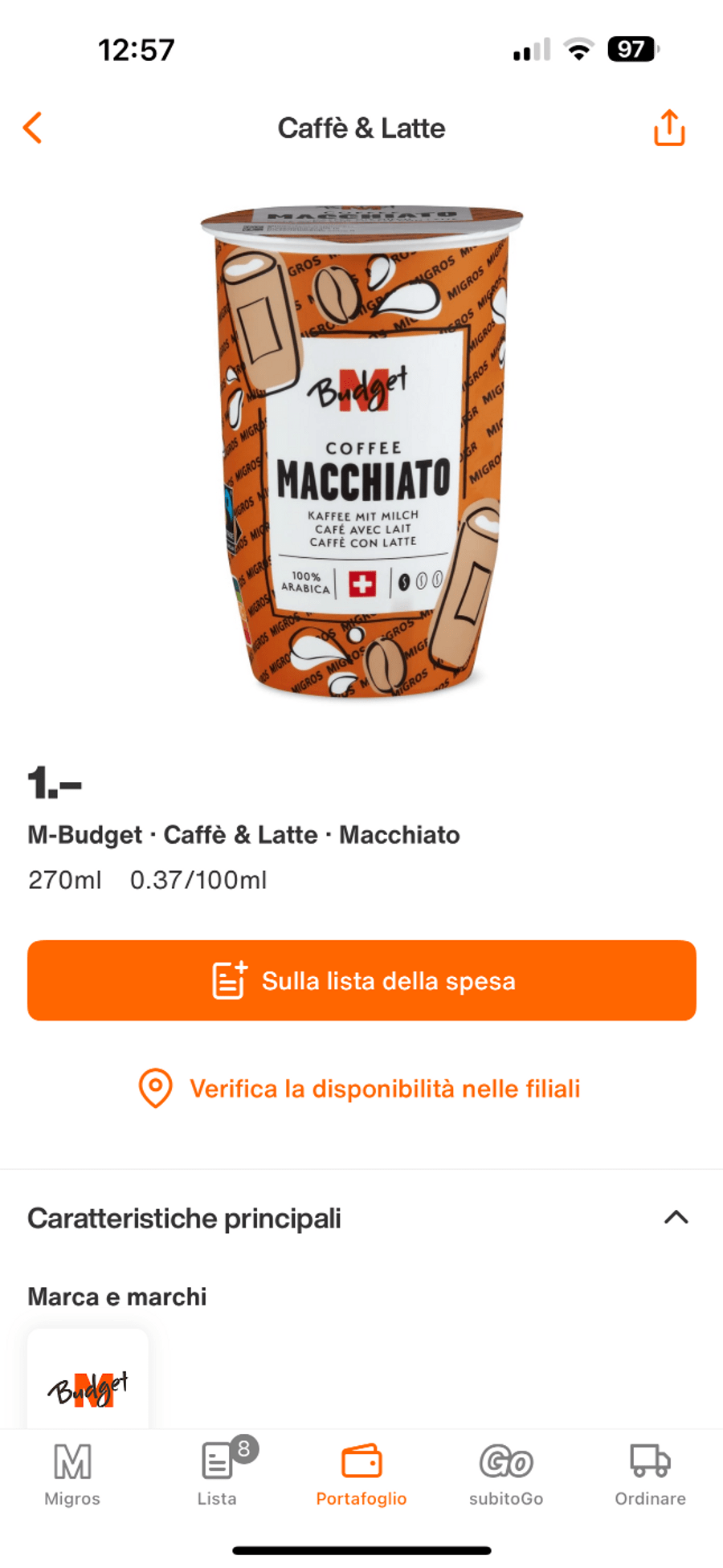Switch to the Migros tab
Viewport: 723px width, 1568px height.
click(x=72, y=1473)
